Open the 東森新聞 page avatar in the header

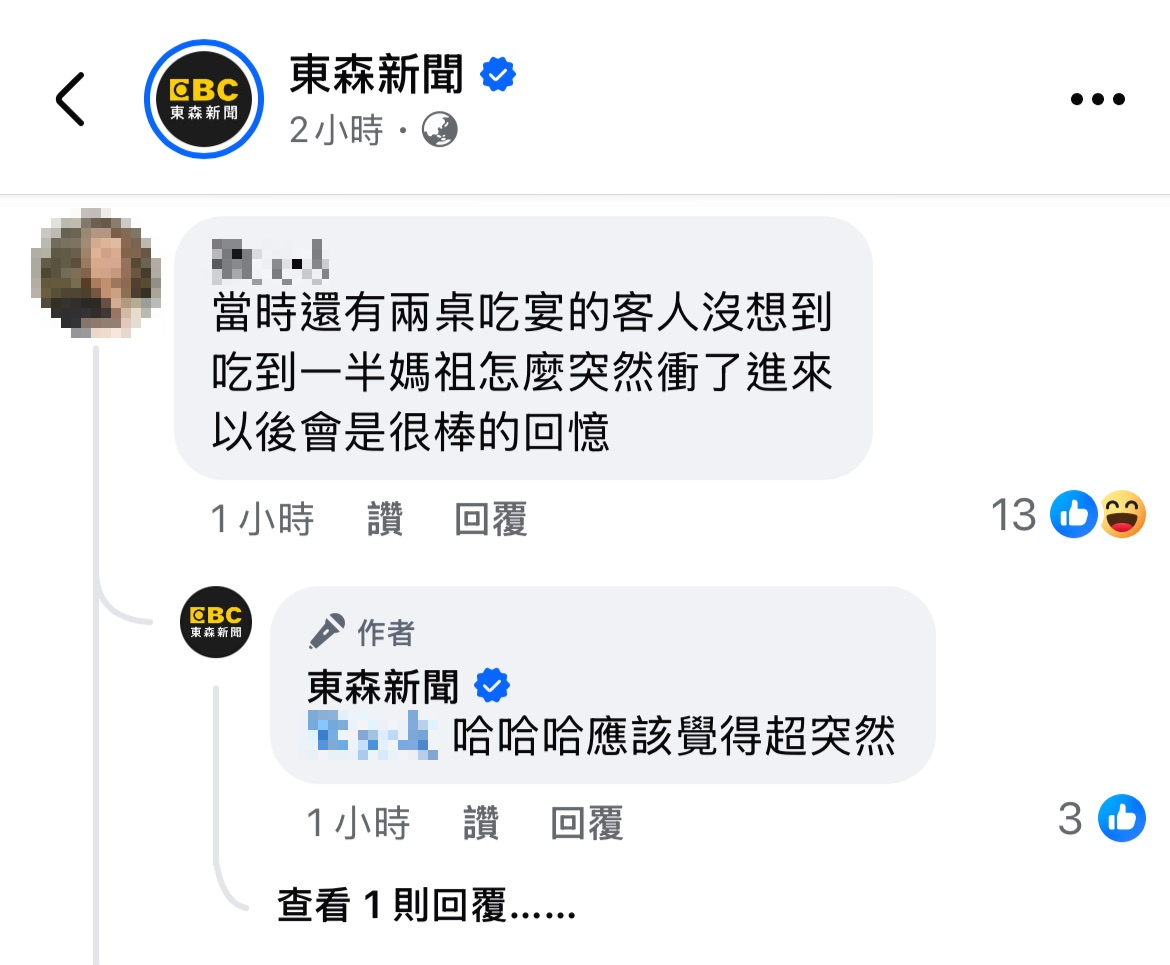[x=204, y=100]
